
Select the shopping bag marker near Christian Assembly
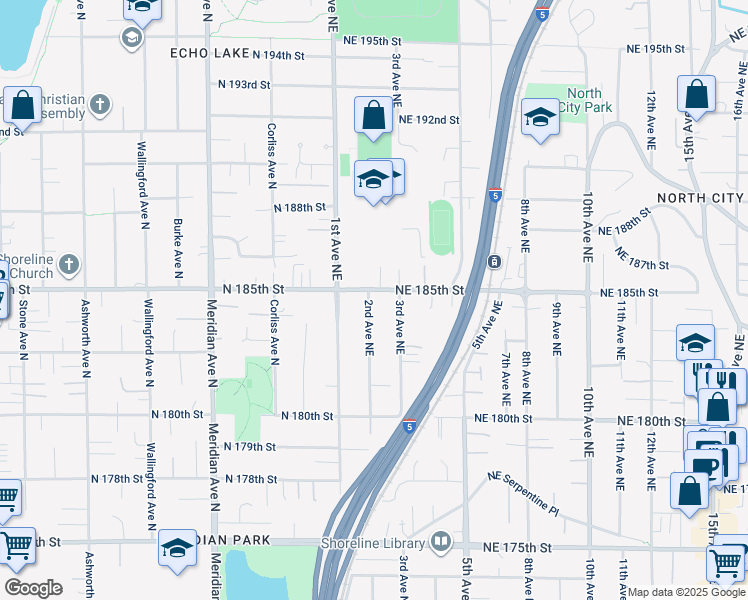(x=21, y=106)
